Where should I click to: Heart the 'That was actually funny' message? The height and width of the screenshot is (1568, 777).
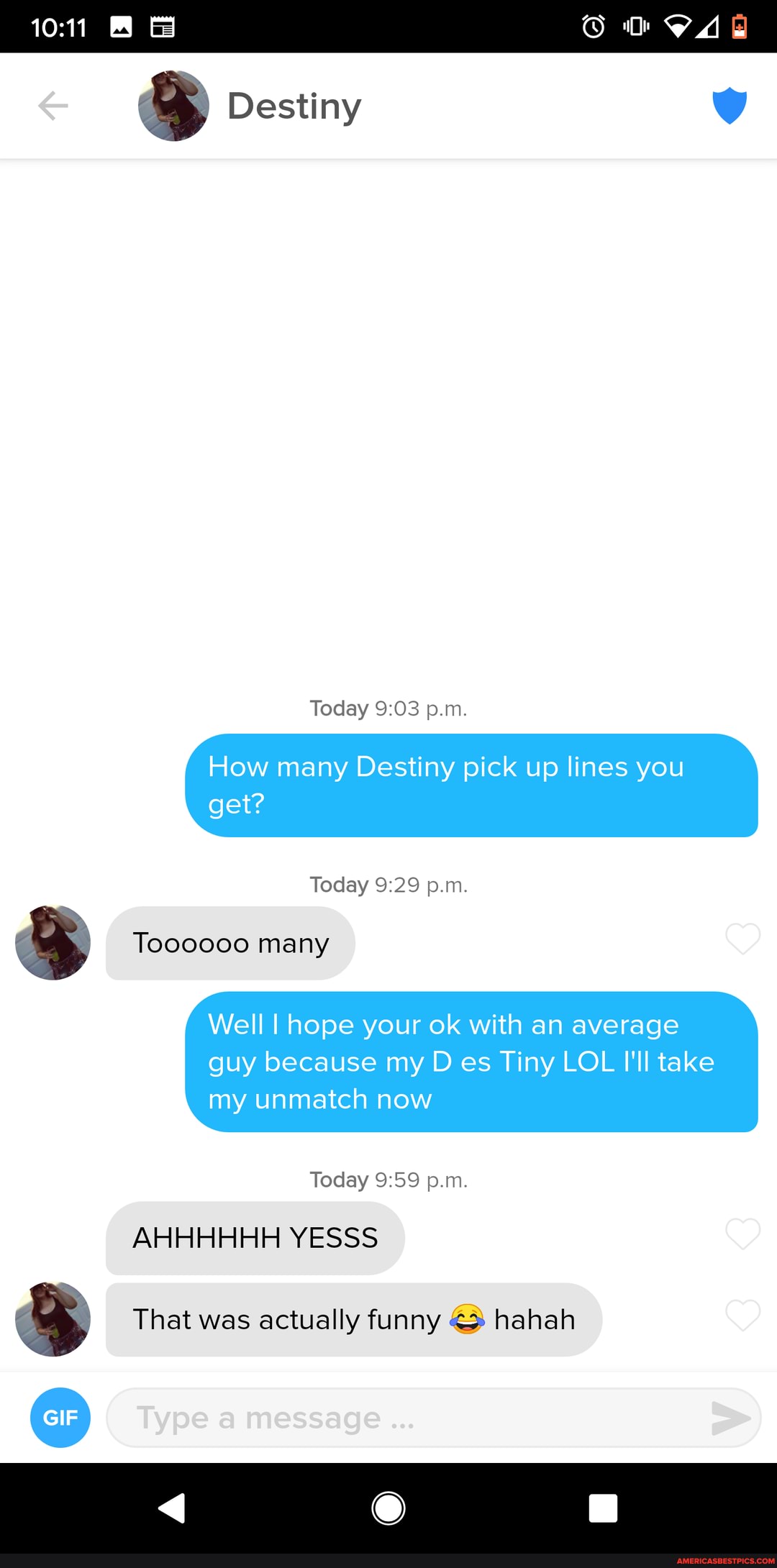click(742, 1316)
